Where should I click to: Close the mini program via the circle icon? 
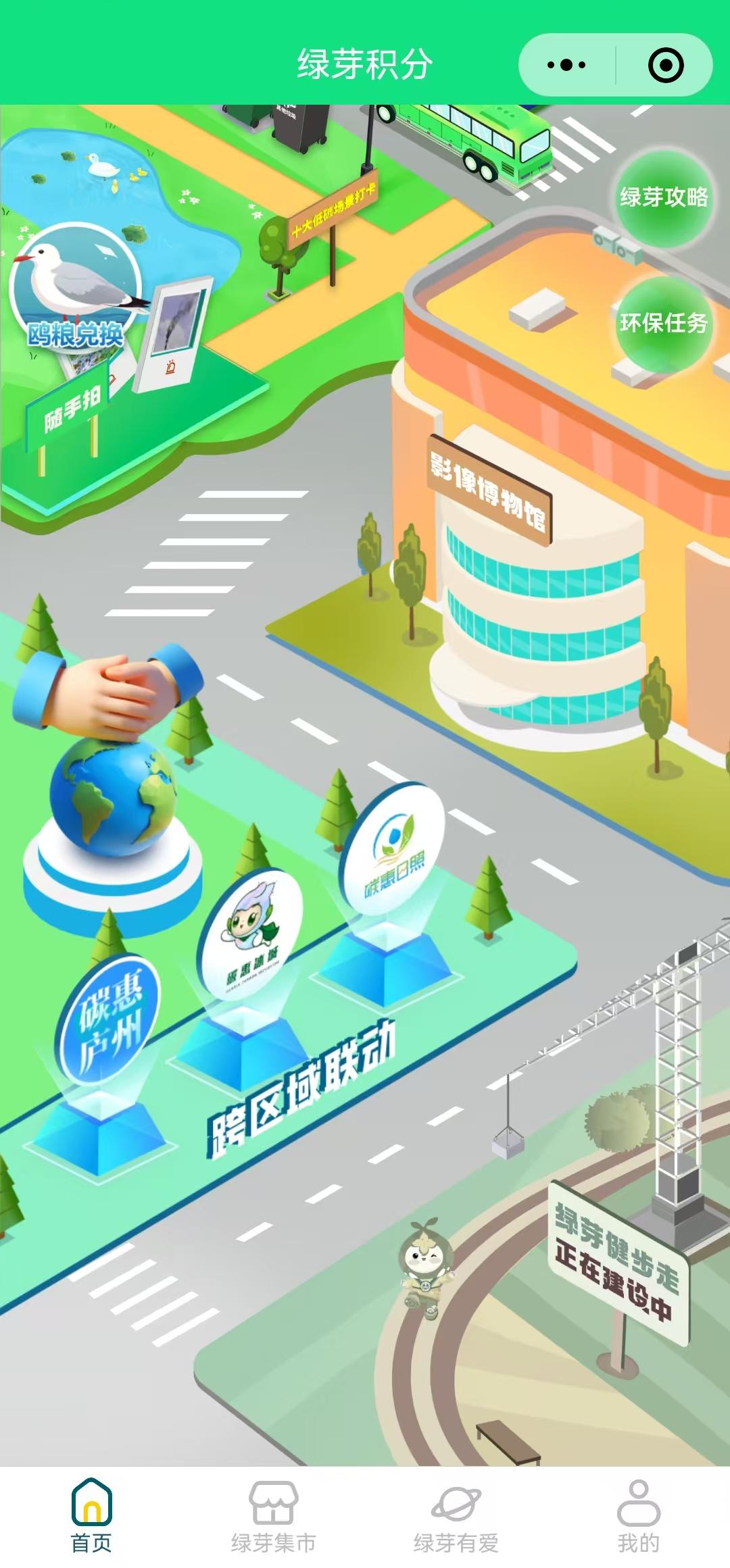click(x=665, y=66)
